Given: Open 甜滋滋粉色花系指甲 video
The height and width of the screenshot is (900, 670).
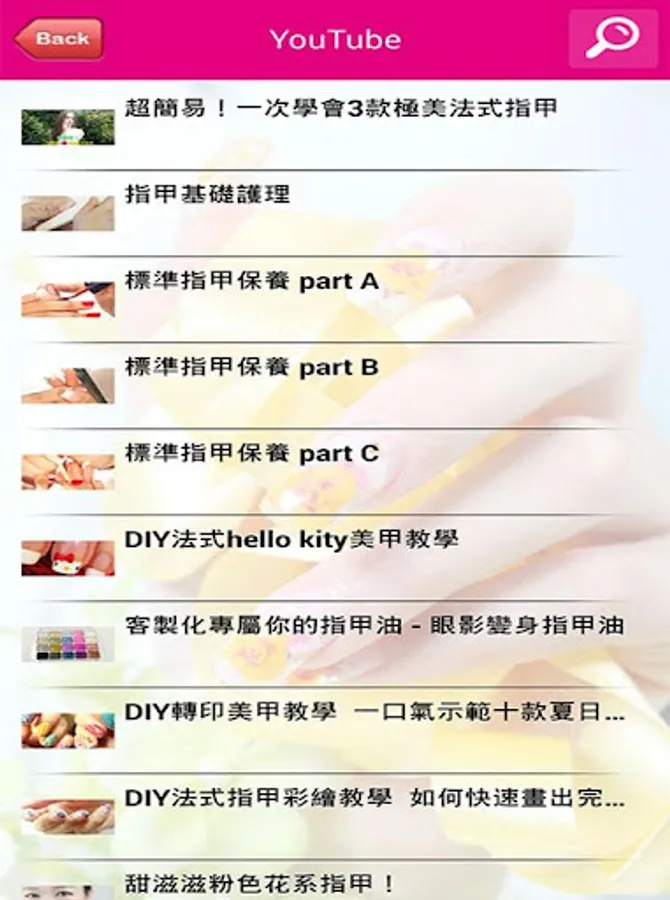Looking at the screenshot, I should pos(335,880).
